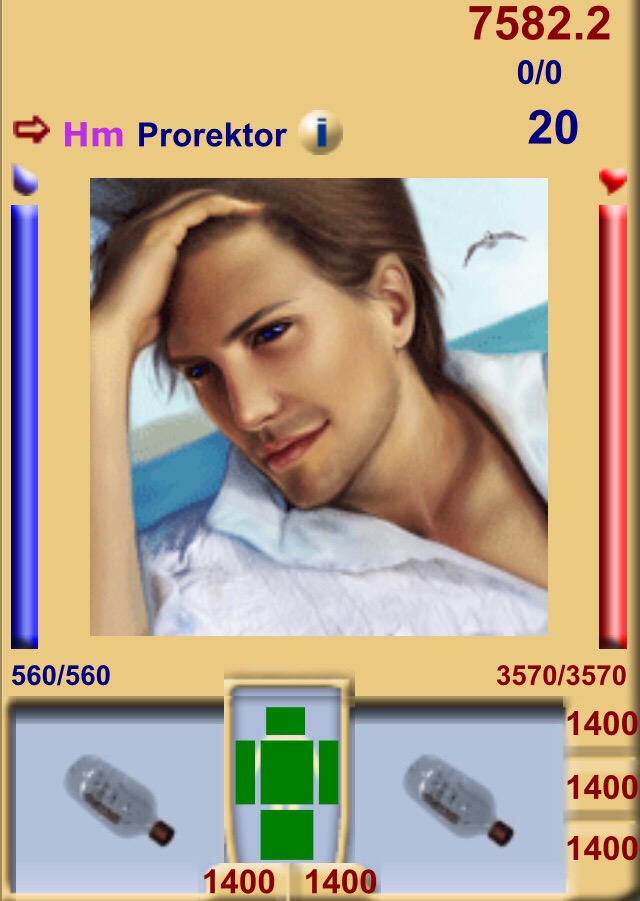Tap the green body armor figure

[286, 782]
